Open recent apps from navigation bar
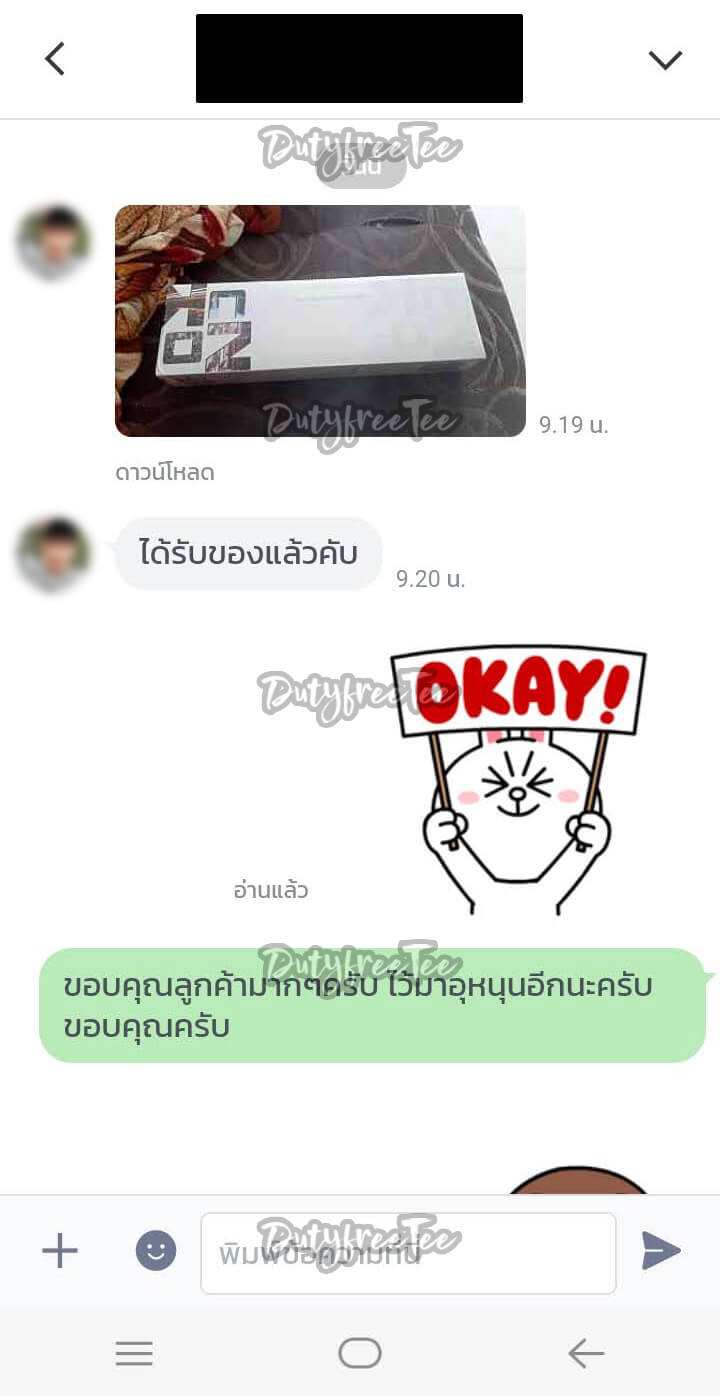720x1396 pixels. point(134,1354)
